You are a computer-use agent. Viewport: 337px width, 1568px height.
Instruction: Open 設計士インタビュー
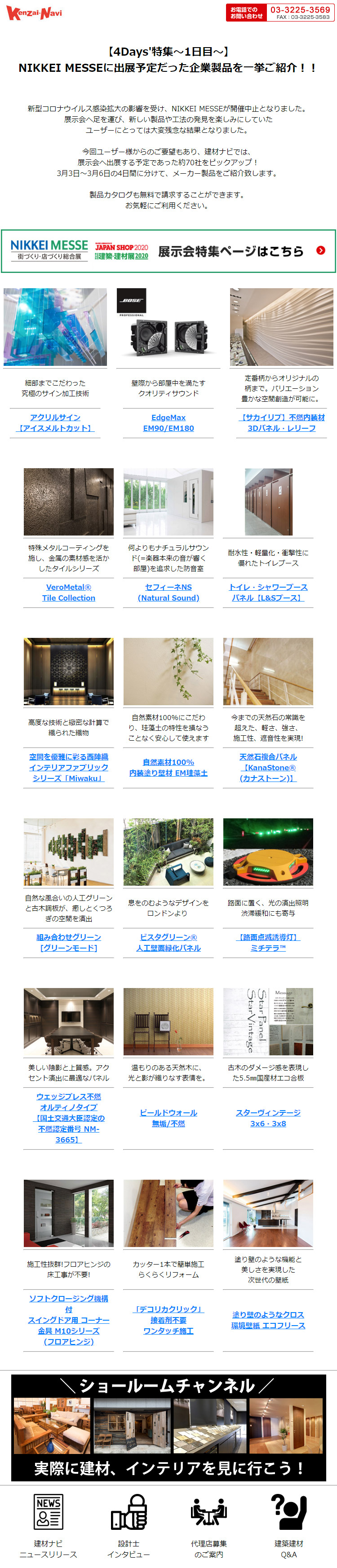click(x=129, y=1525)
